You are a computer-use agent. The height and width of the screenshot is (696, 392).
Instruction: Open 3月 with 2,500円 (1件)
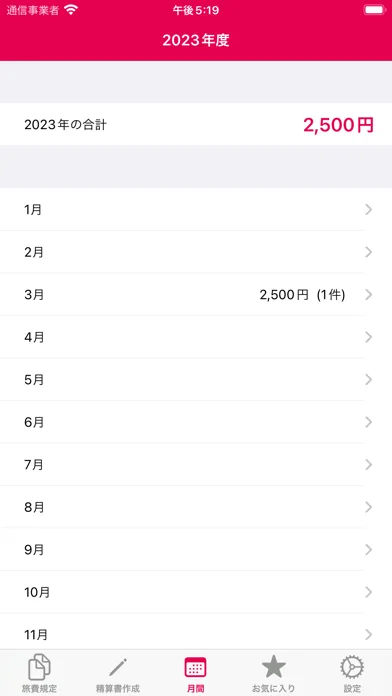pos(196,294)
